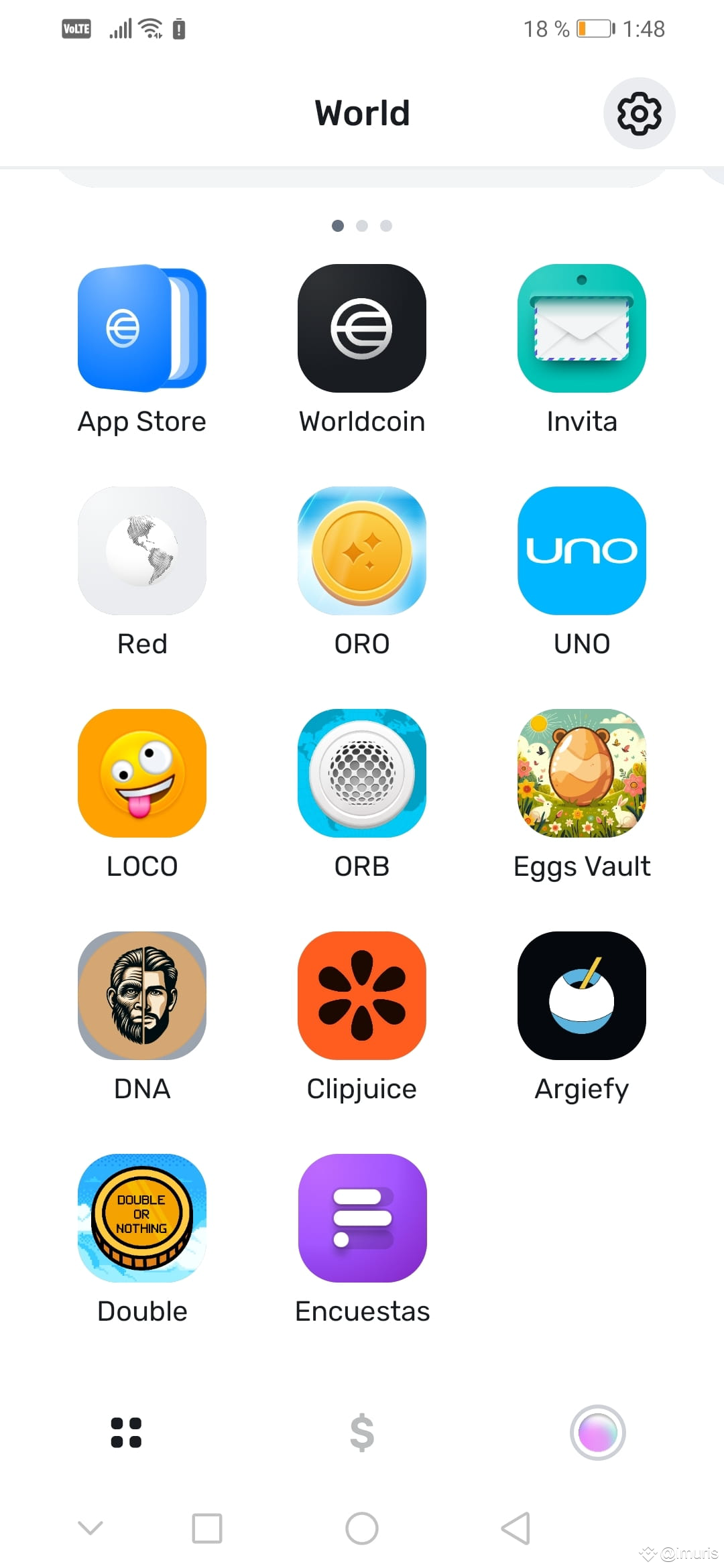Launch the ORO coin app
724x1568 pixels.
point(362,551)
